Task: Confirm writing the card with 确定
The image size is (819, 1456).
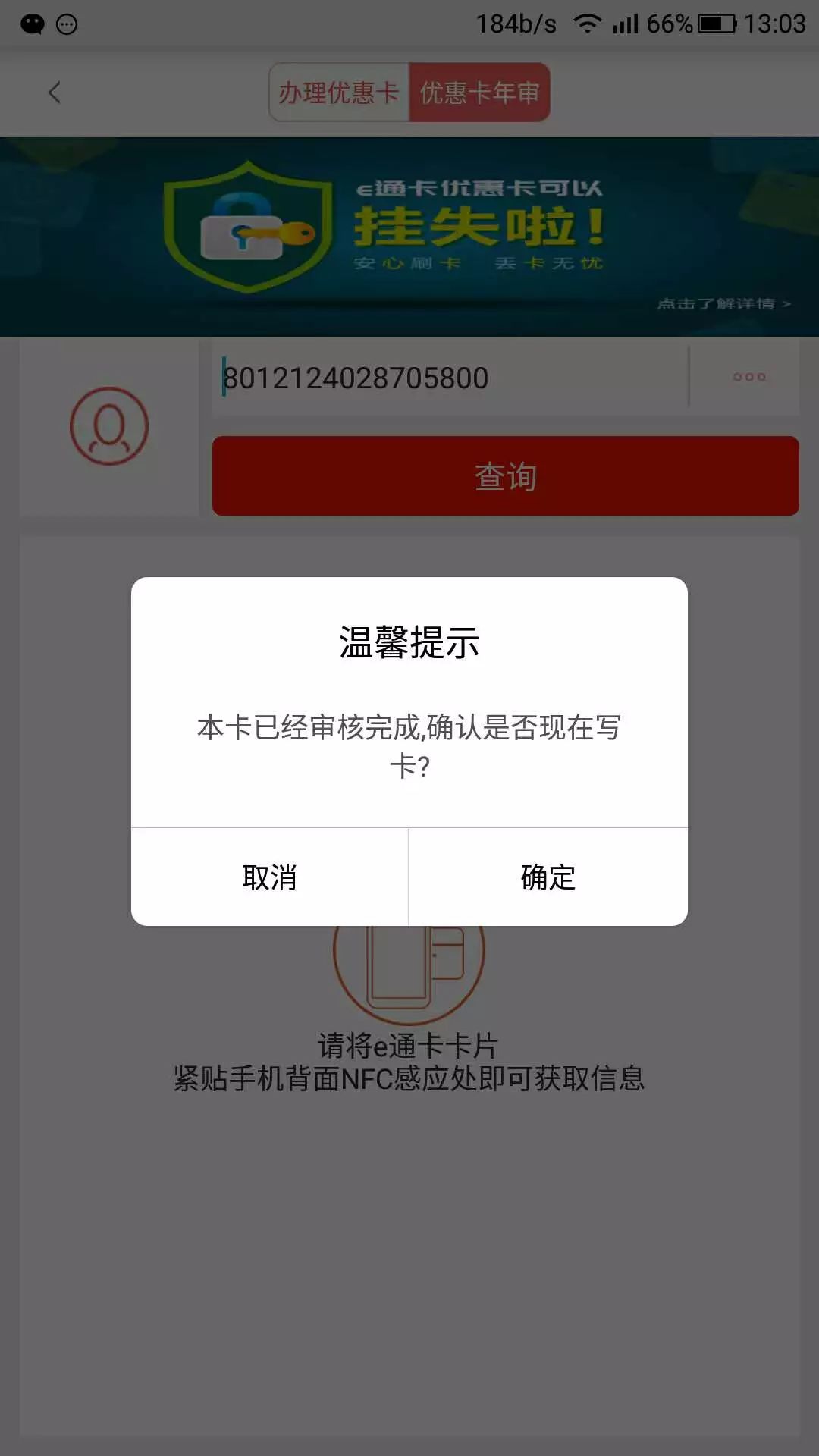Action: pyautogui.click(x=548, y=877)
